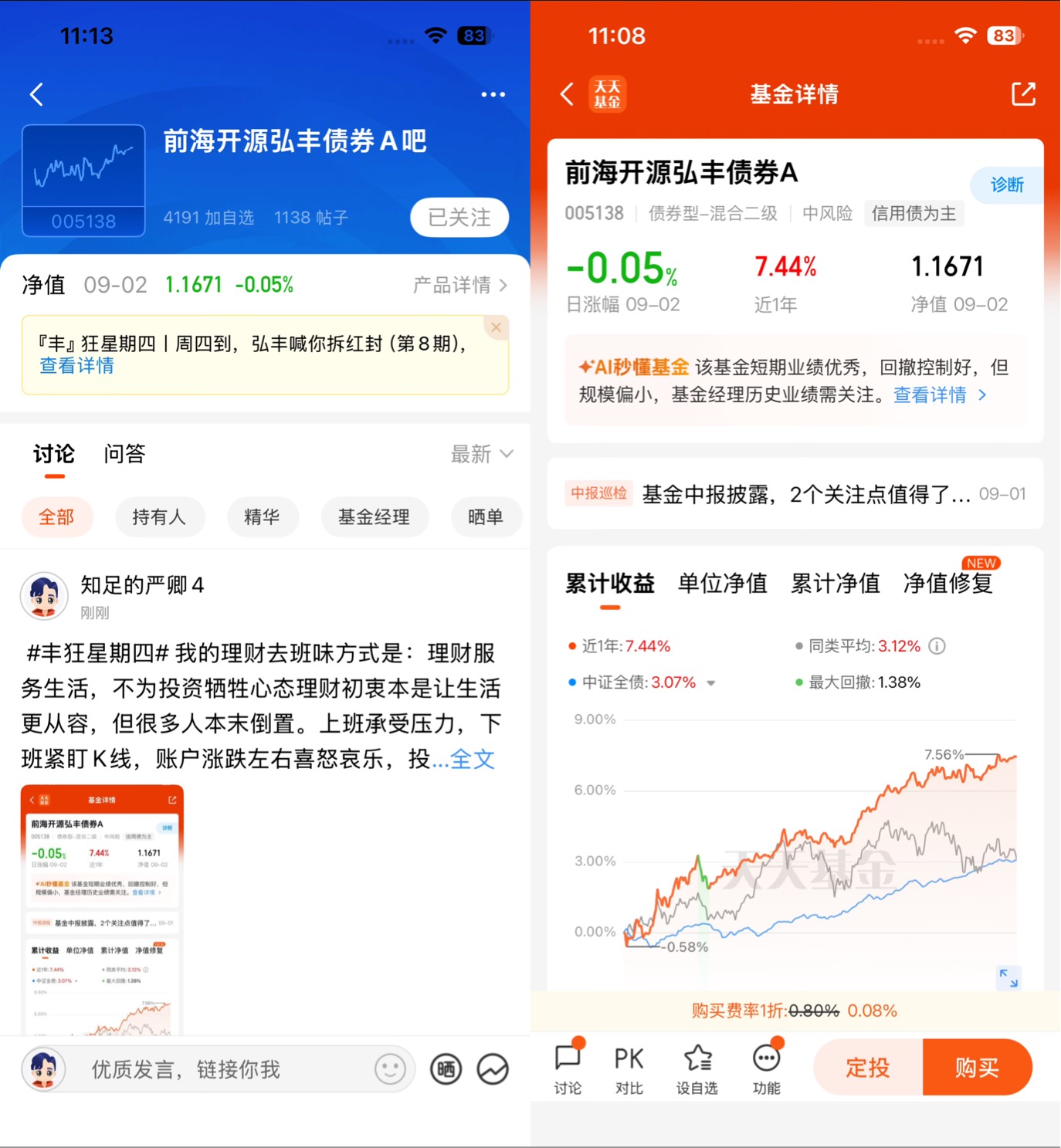Dismiss the yellow 丰狂星期四 banner
Screen dimensions: 1061x1148
pyautogui.click(x=496, y=327)
